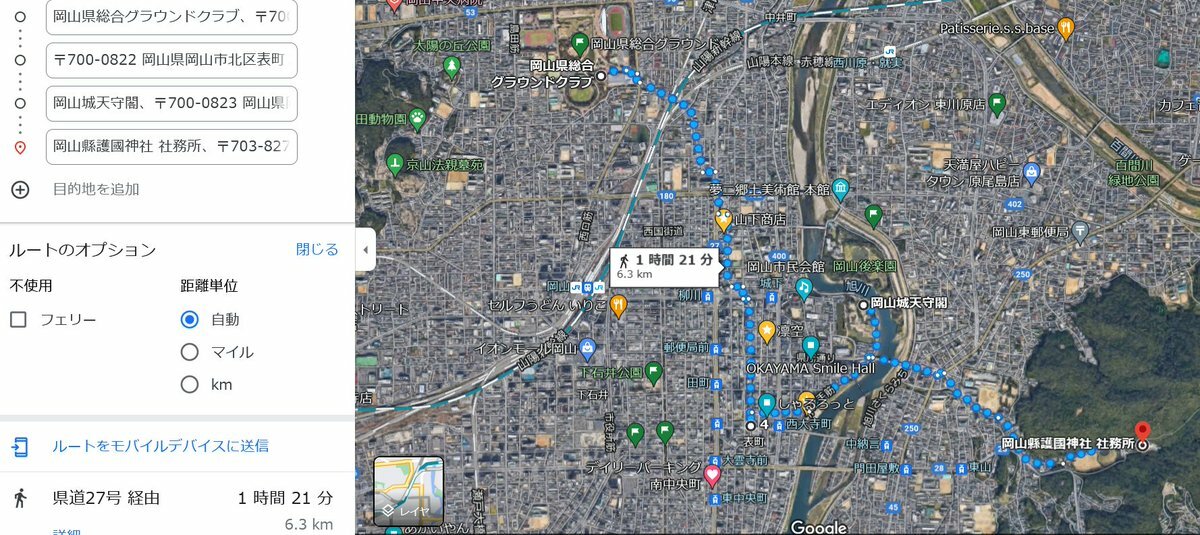Open the OKAYAMA Smile Hall pin
This screenshot has width=1200, height=535.
pyautogui.click(x=811, y=346)
